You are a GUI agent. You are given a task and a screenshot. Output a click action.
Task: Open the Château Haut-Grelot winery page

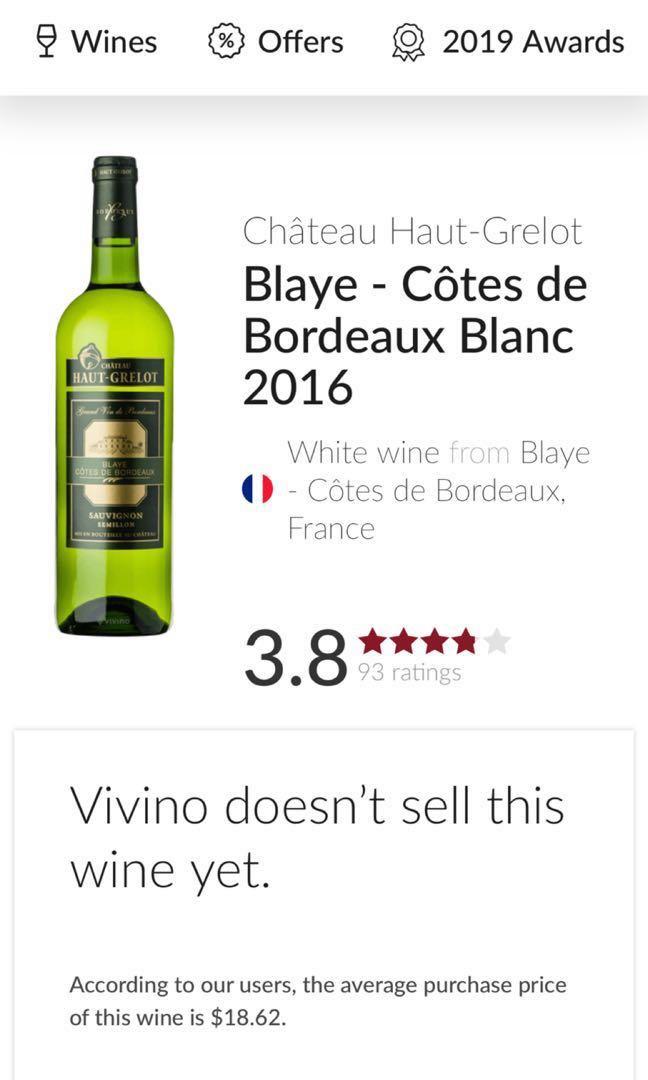pos(412,232)
